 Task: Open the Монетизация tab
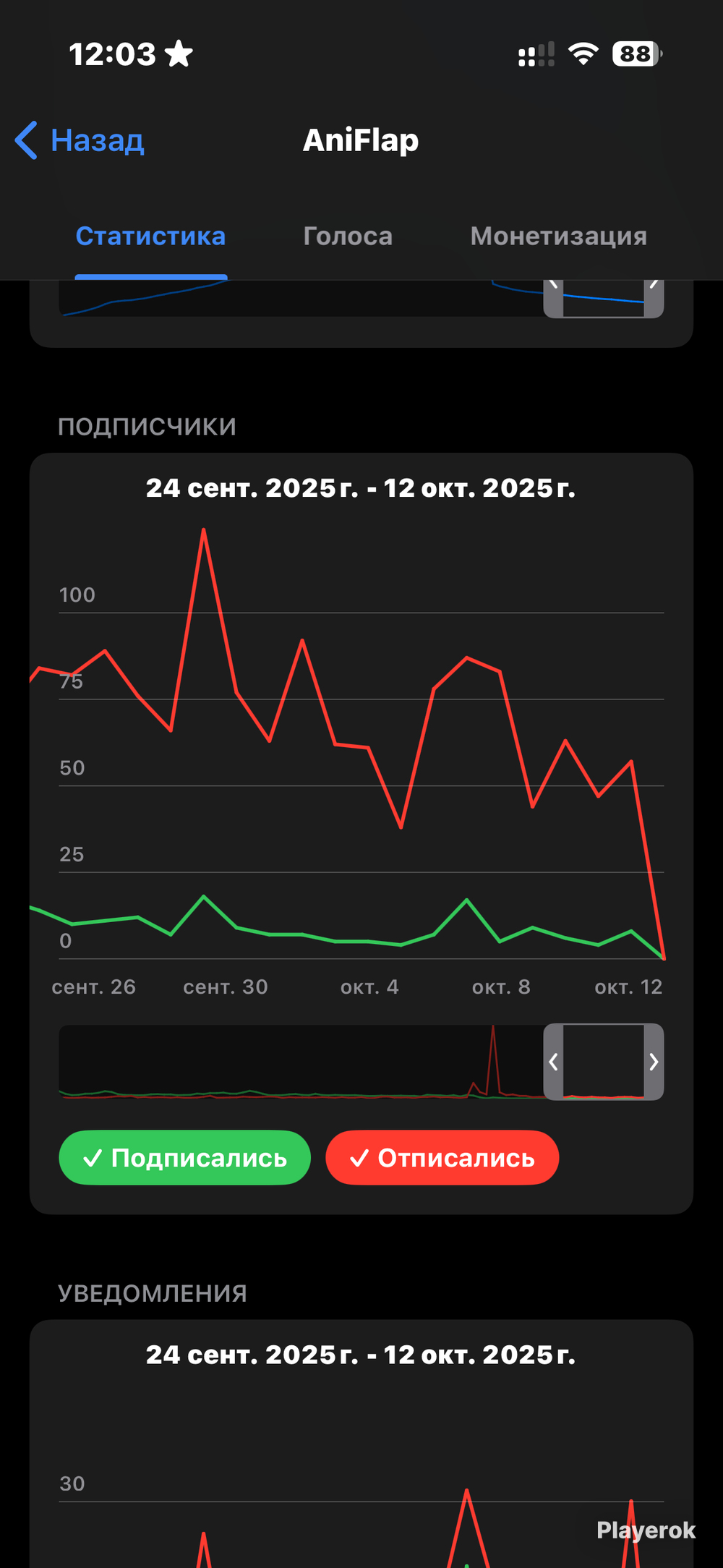coord(558,237)
